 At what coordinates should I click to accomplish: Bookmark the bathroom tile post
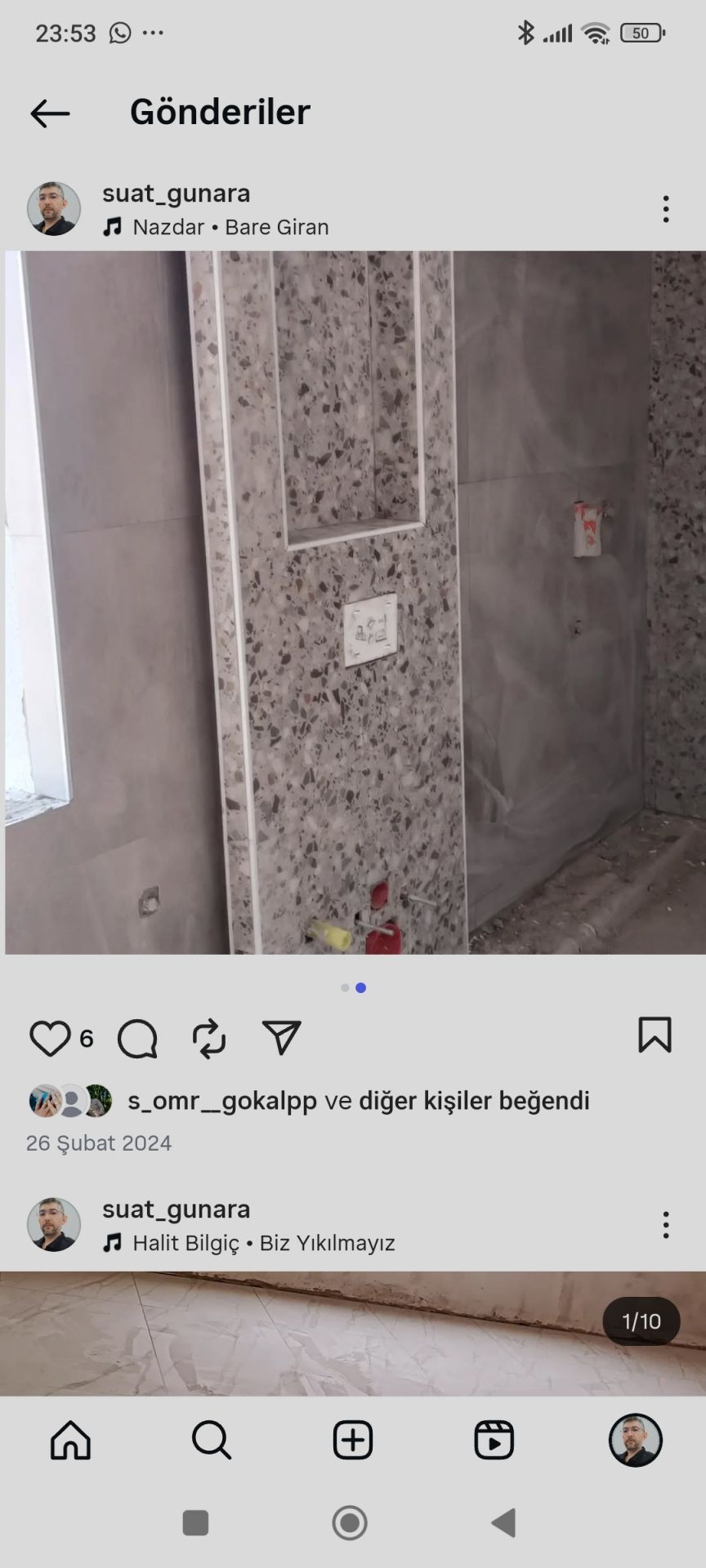655,1035
